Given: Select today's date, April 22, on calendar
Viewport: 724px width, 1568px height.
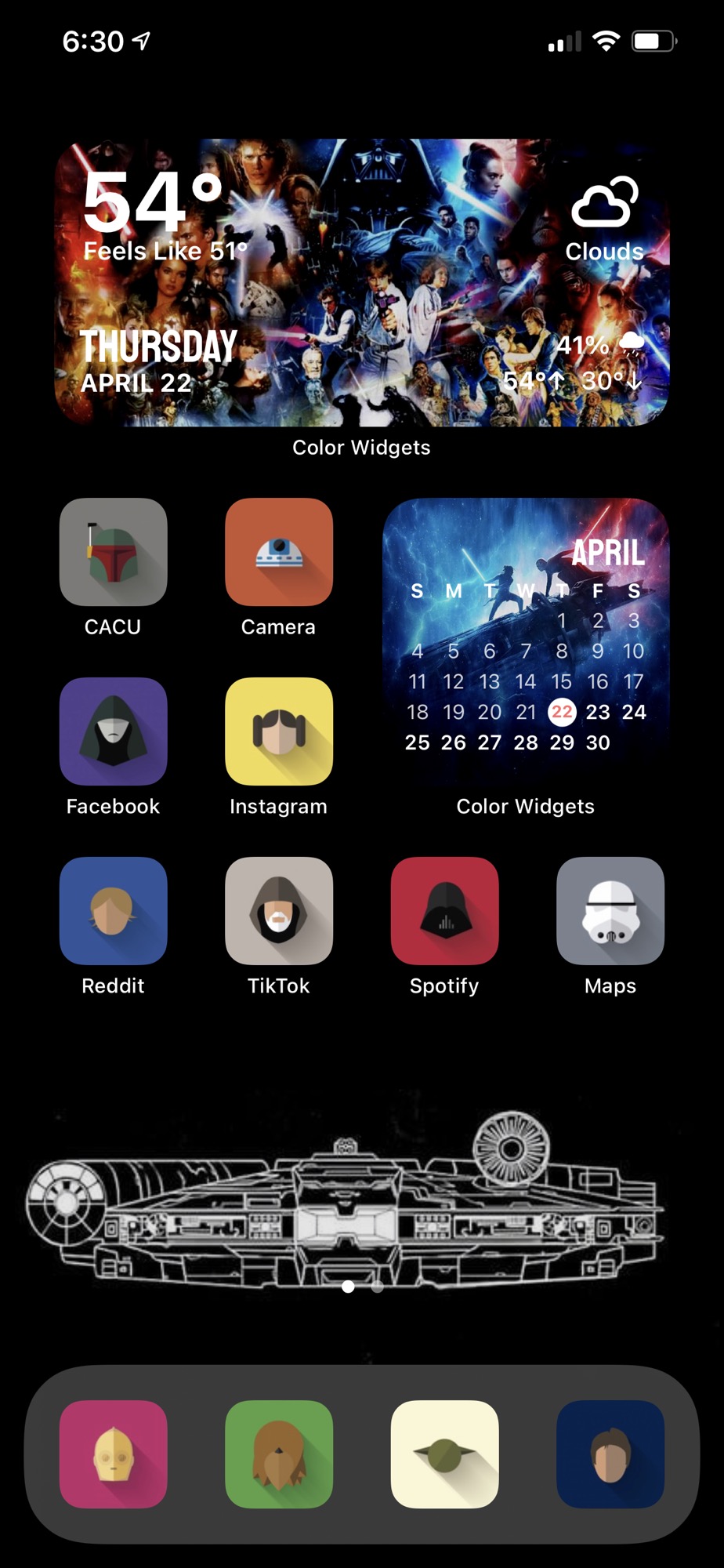Looking at the screenshot, I should (x=561, y=712).
